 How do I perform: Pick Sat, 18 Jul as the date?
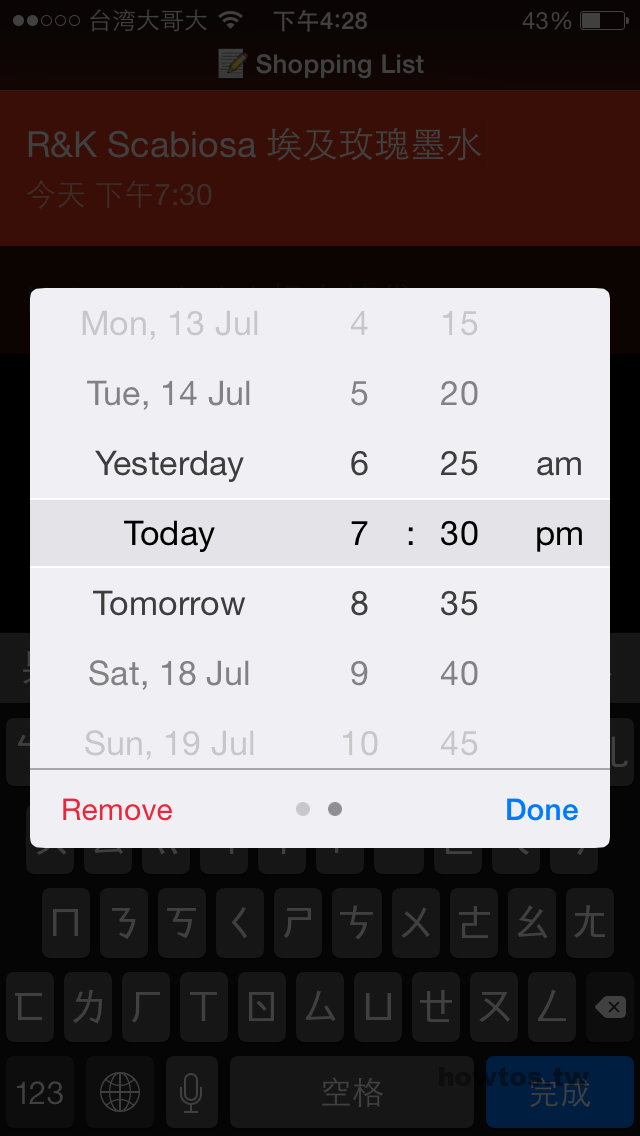click(x=169, y=673)
